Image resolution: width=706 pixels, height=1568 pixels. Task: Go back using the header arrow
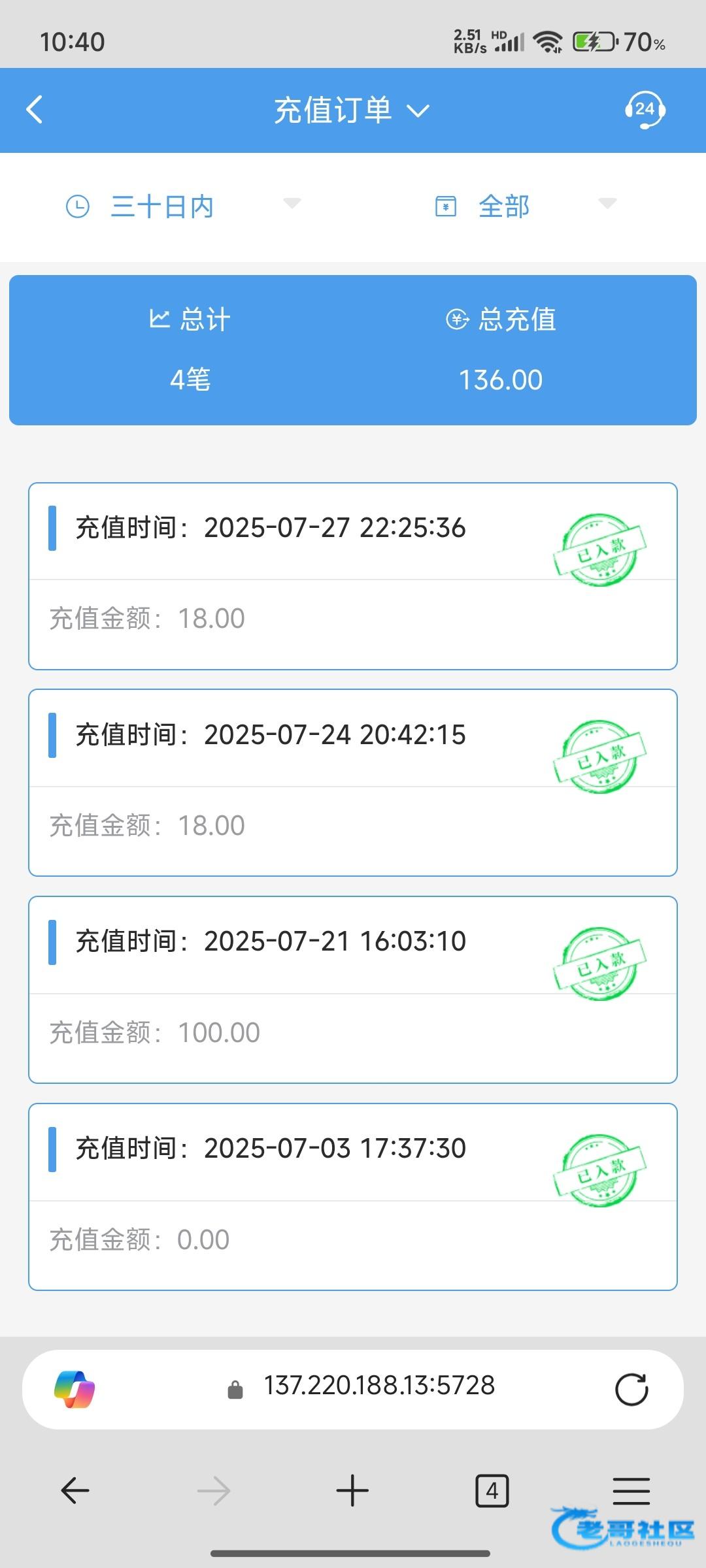pos(35,110)
